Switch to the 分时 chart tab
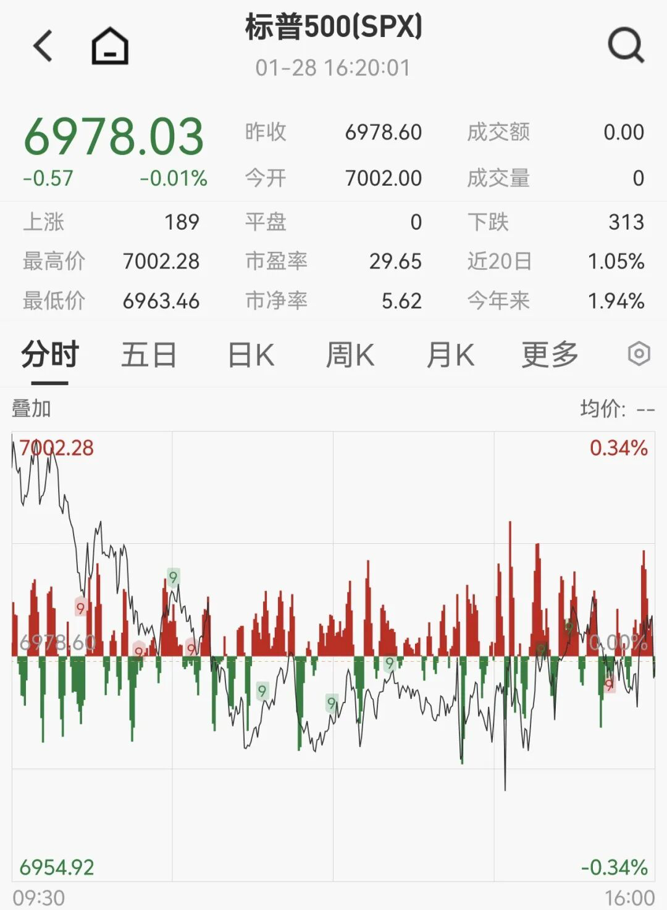 pyautogui.click(x=50, y=355)
